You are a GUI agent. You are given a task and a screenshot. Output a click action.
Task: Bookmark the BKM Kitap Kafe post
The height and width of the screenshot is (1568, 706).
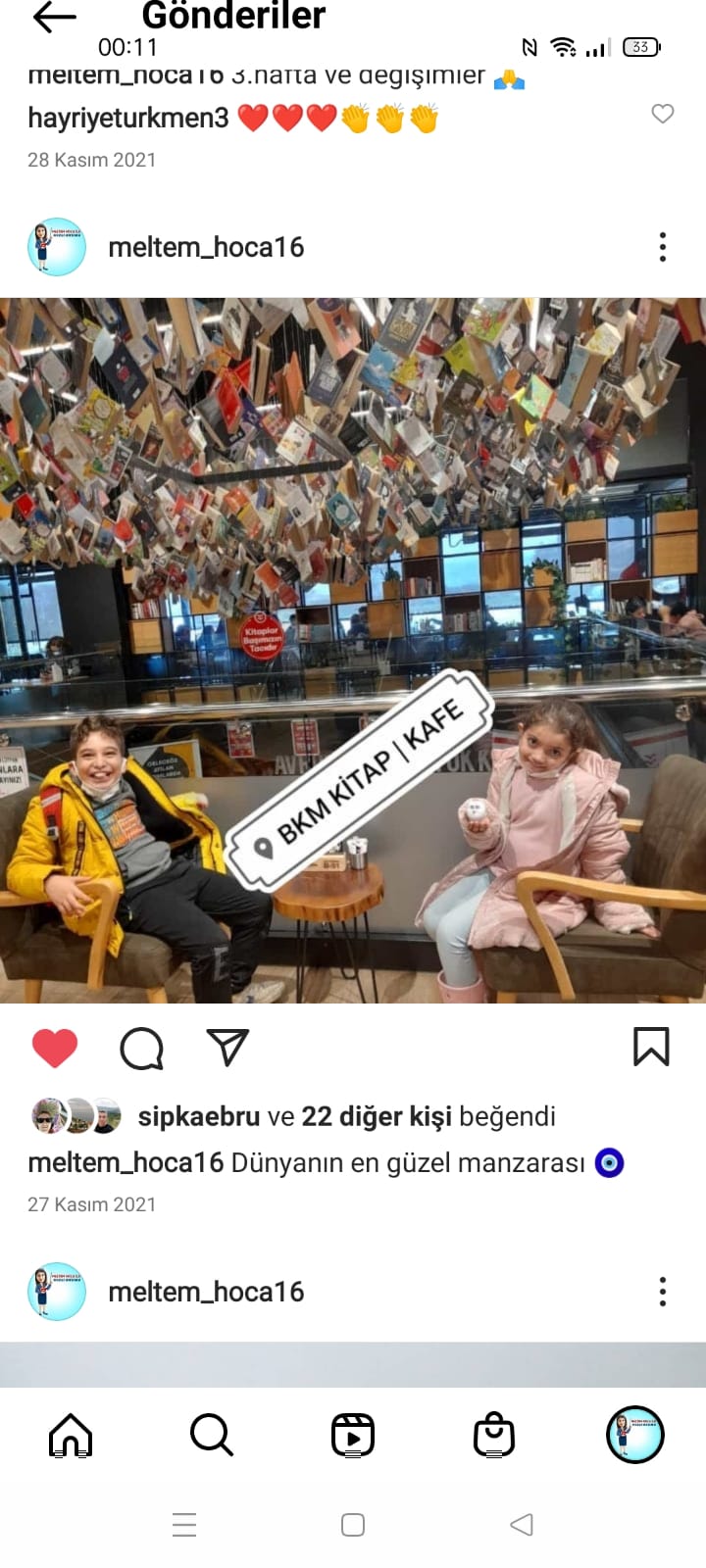click(651, 1047)
